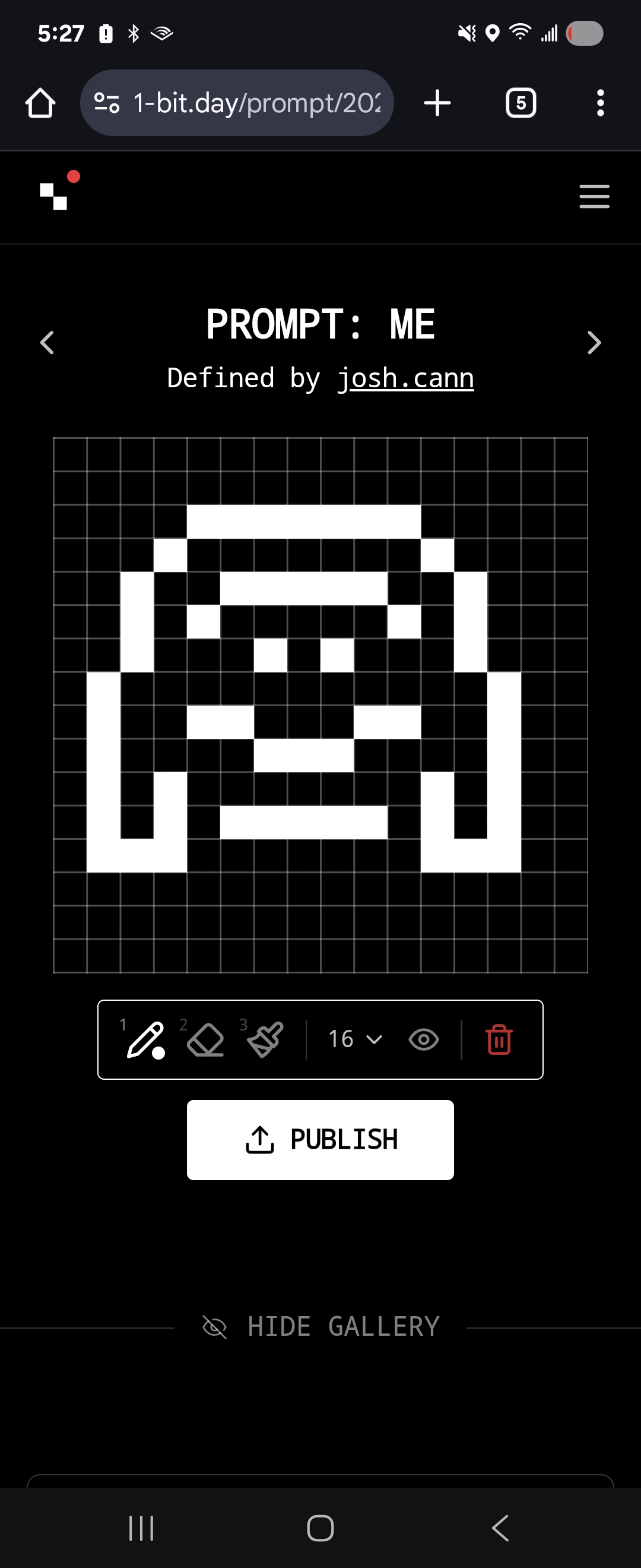The image size is (641, 1568).
Task: Go to the browser home page
Action: [40, 103]
